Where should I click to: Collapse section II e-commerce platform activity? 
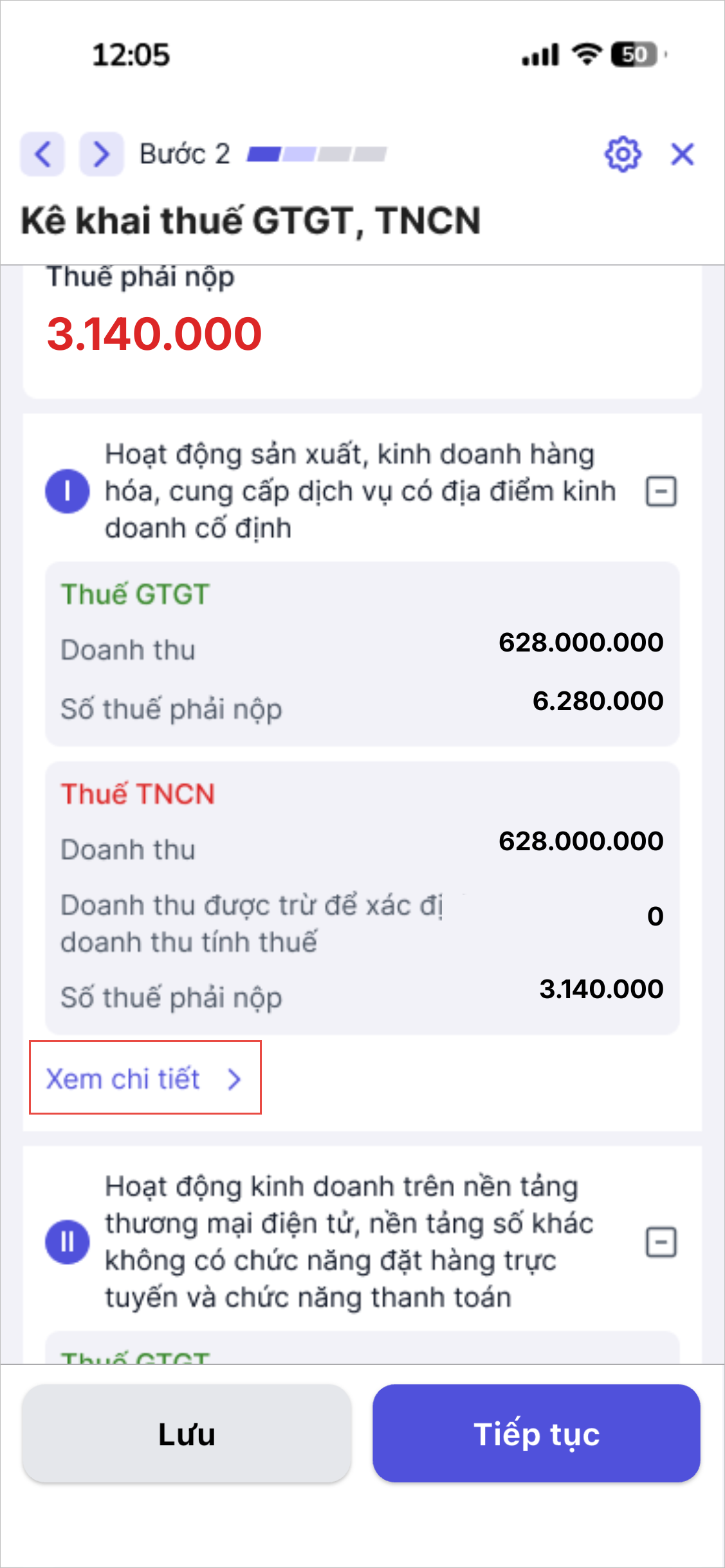tap(661, 1242)
